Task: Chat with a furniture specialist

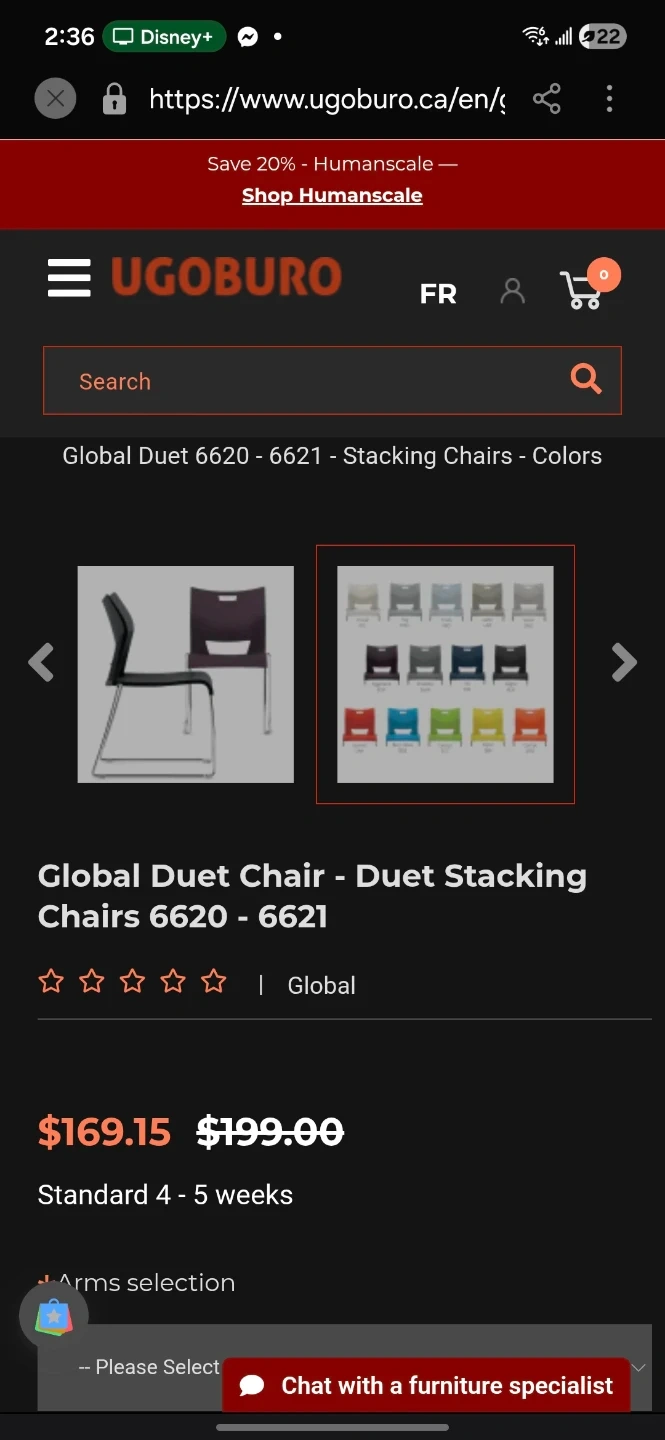Action: (x=427, y=1385)
